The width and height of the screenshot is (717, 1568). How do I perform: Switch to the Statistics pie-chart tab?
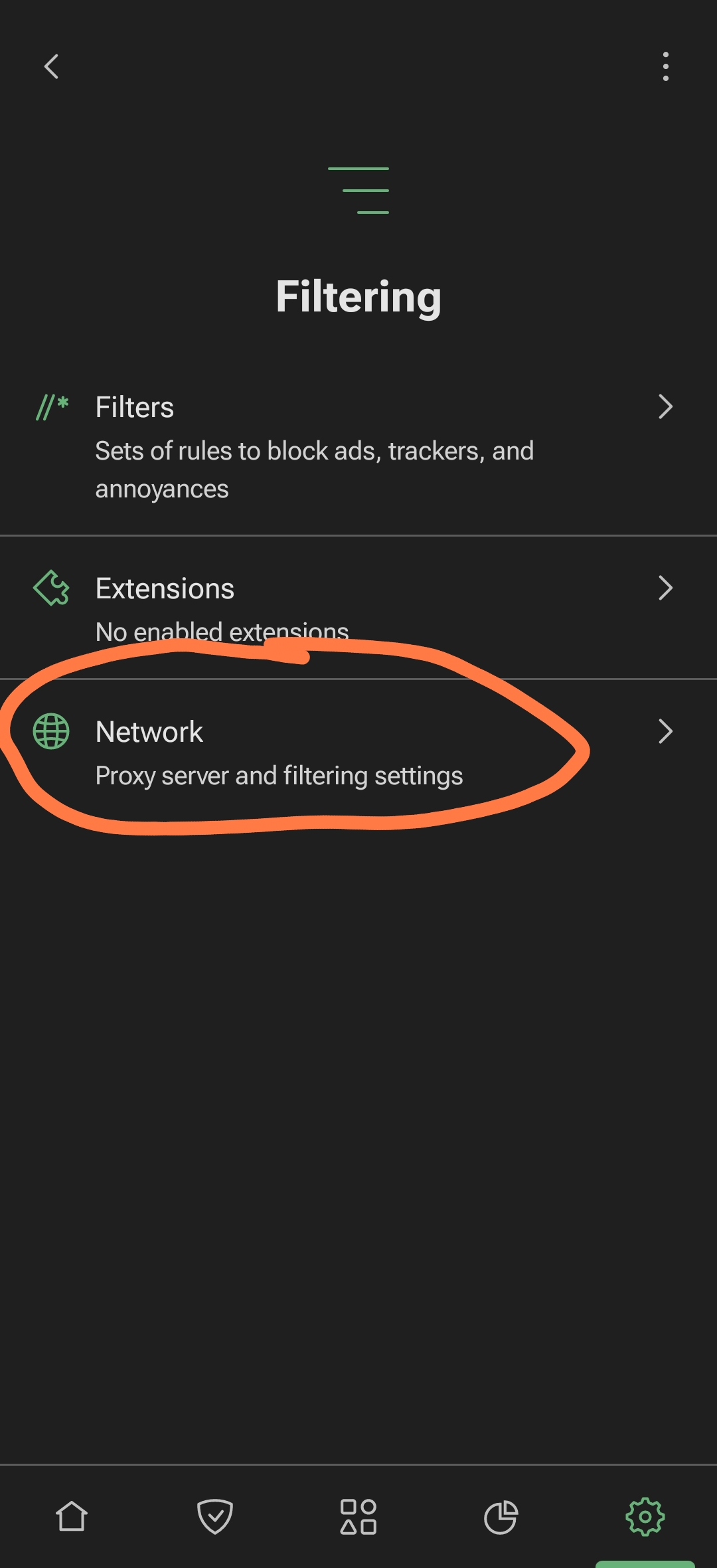click(x=501, y=1517)
